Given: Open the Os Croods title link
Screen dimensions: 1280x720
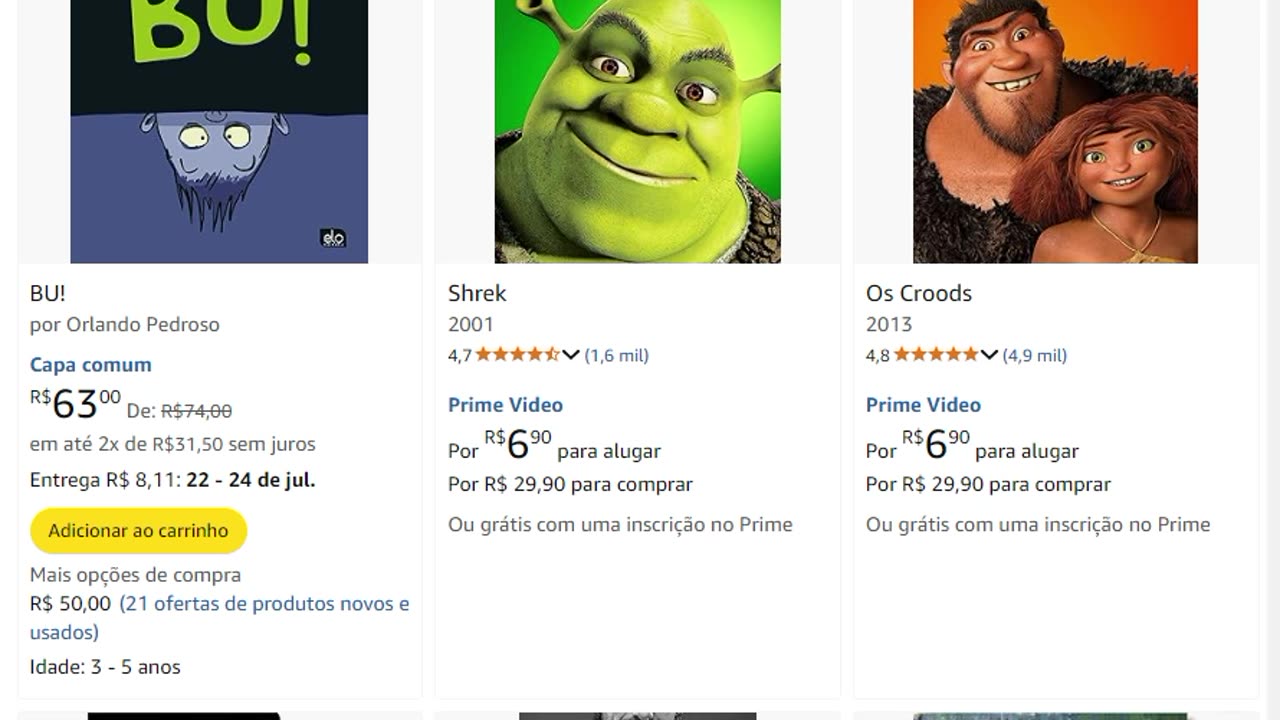Looking at the screenshot, I should pos(918,293).
